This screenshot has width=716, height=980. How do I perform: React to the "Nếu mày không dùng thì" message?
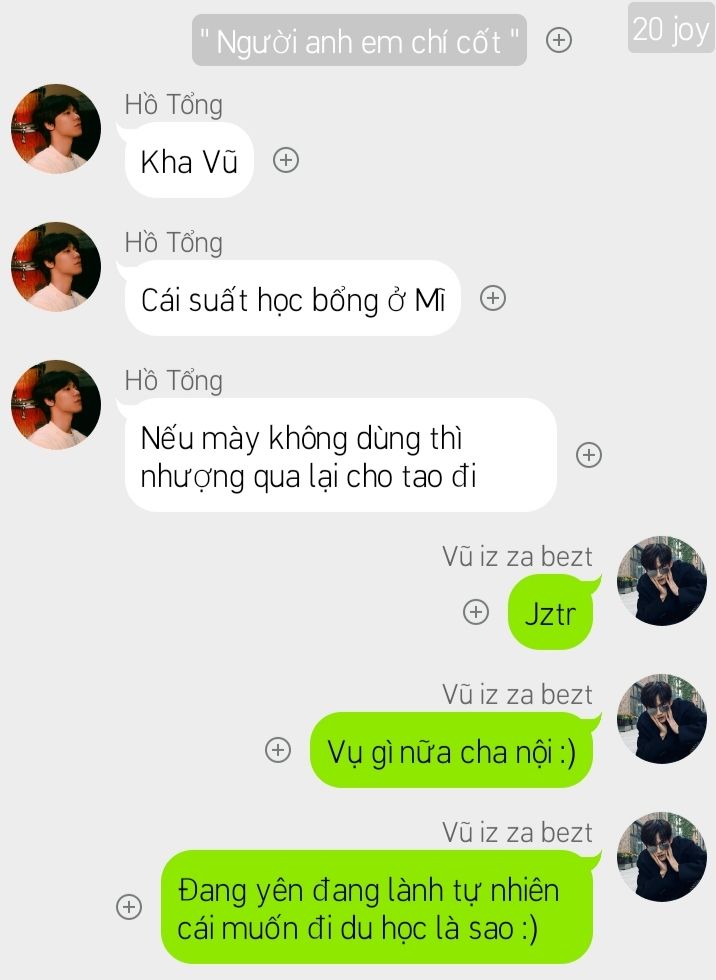[x=589, y=455]
